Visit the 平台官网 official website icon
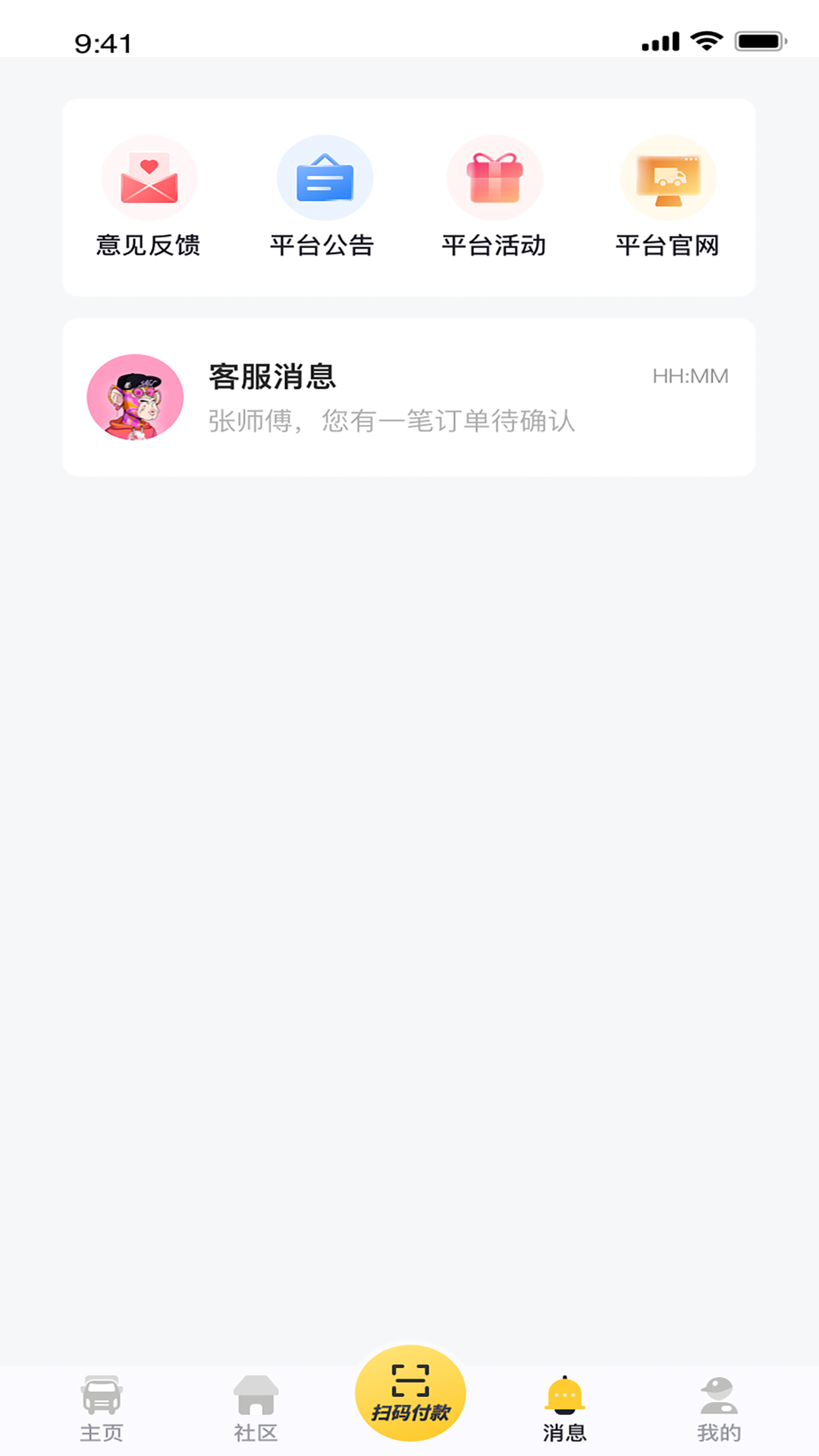This screenshot has width=819, height=1456. pos(668,177)
